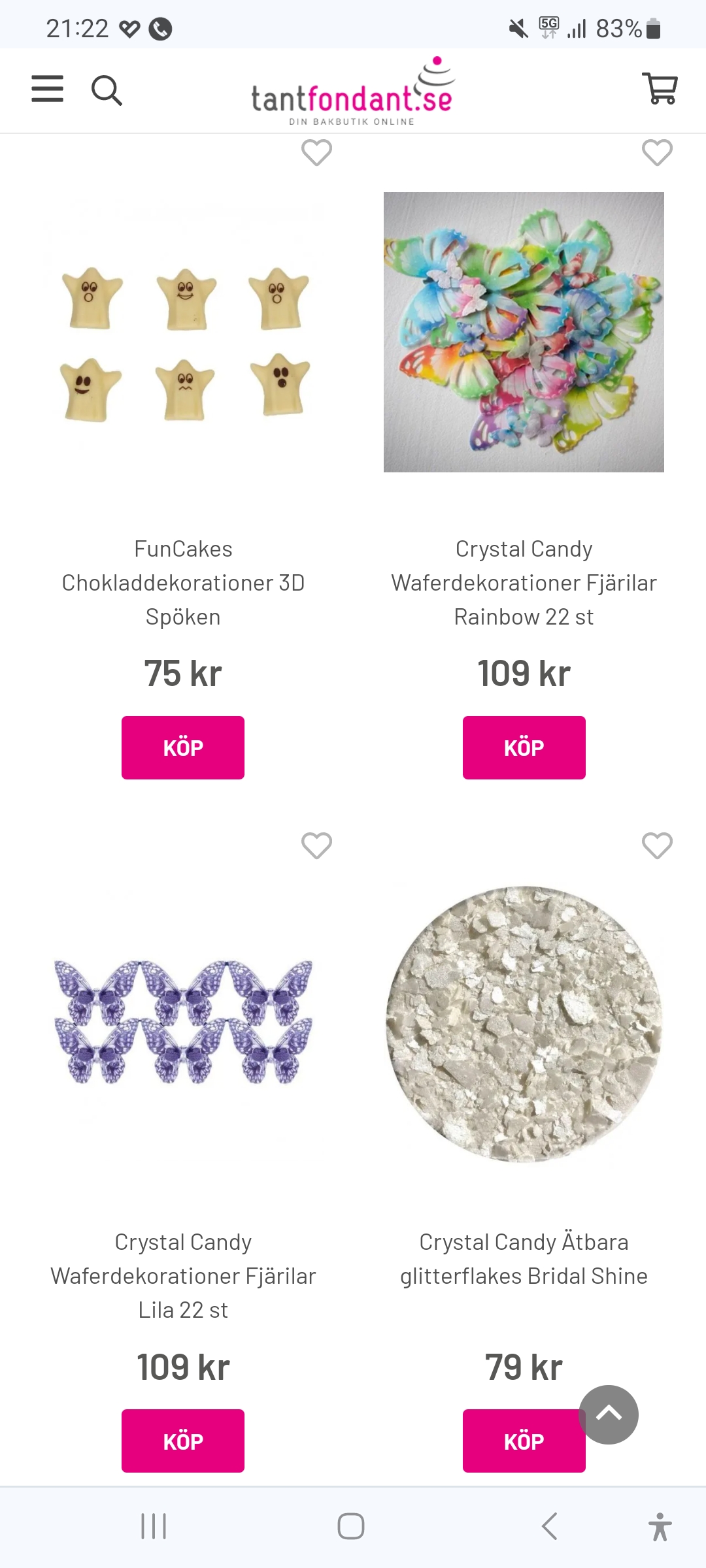Buy FunCakes Chokladdekorationer 3D Spöken
Screen dimensions: 706x1568
tap(183, 747)
